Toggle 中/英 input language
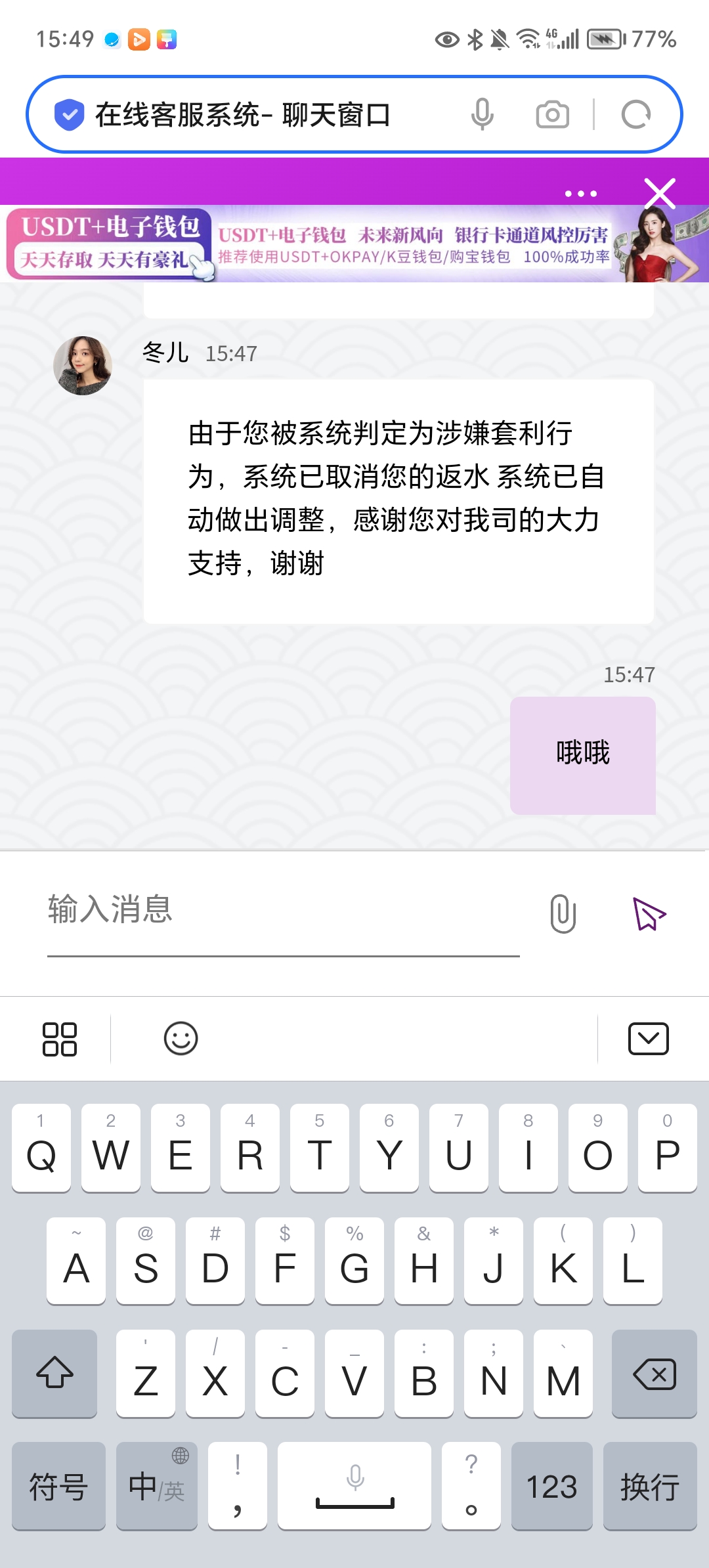709x1568 pixels. 157,1487
